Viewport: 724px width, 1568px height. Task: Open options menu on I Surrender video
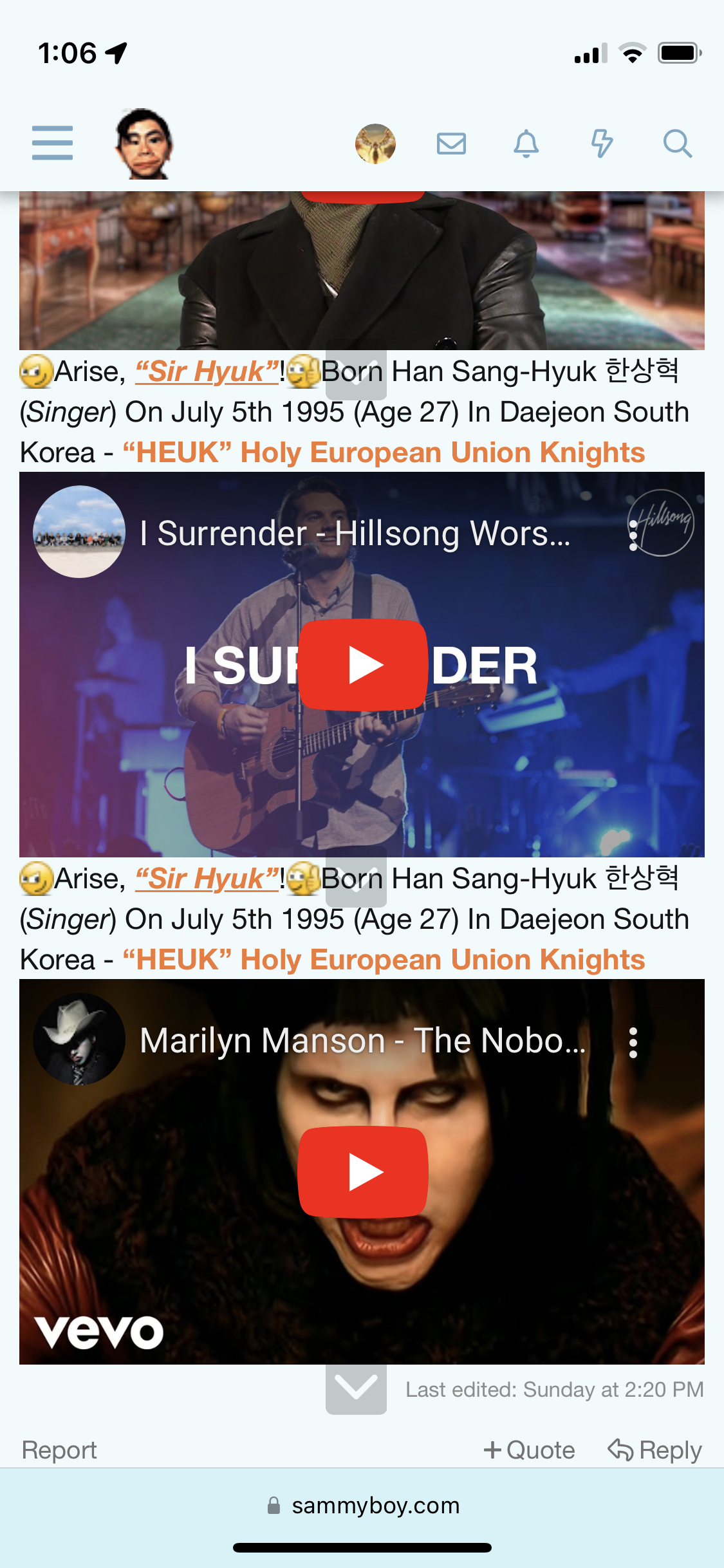pos(633,536)
